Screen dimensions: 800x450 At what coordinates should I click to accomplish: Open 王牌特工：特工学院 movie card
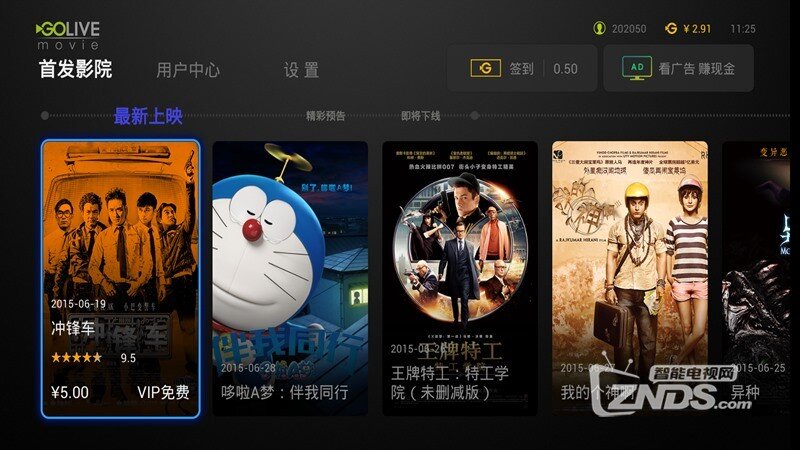(460, 278)
